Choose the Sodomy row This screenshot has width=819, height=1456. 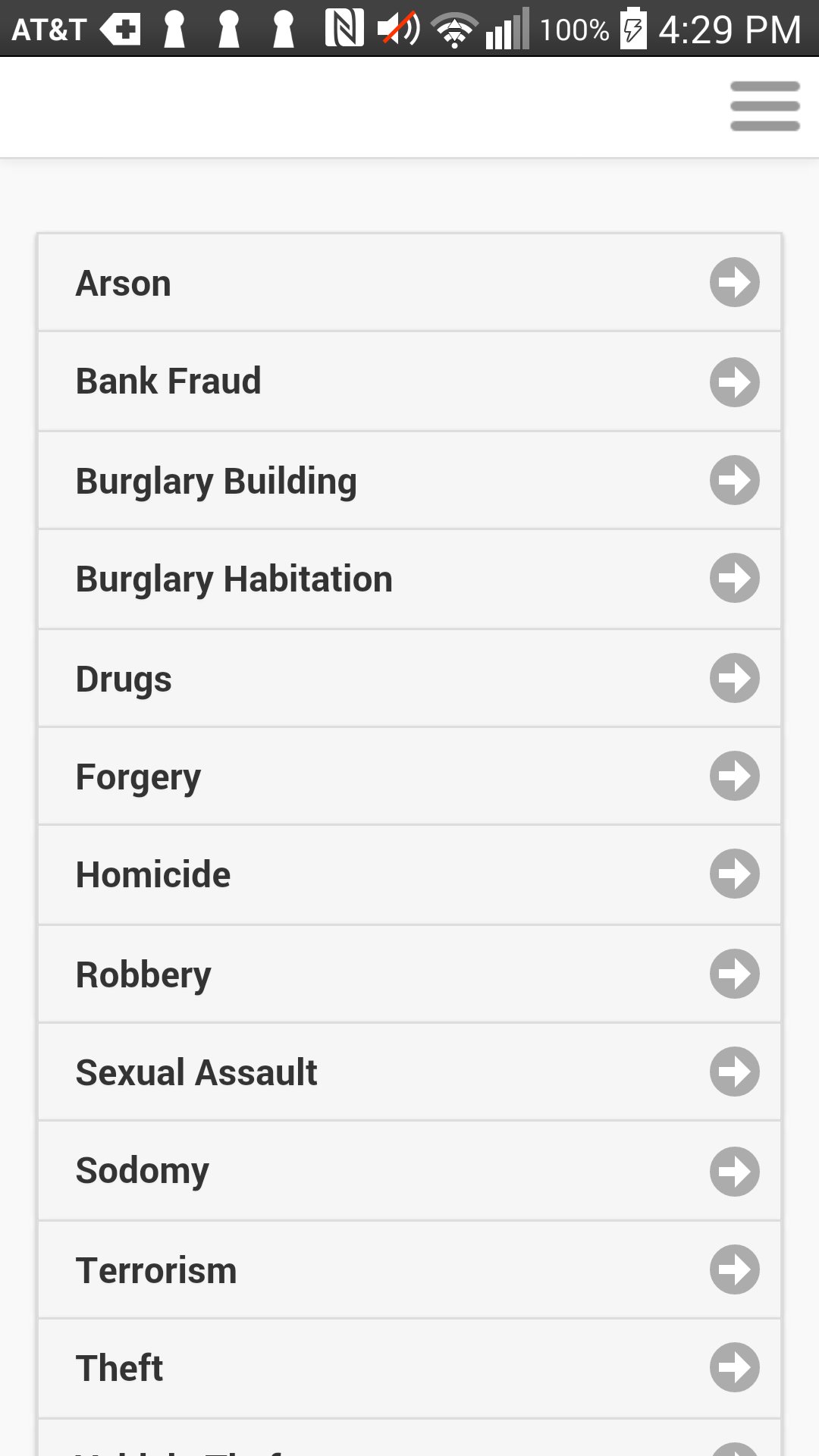pyautogui.click(x=409, y=1171)
